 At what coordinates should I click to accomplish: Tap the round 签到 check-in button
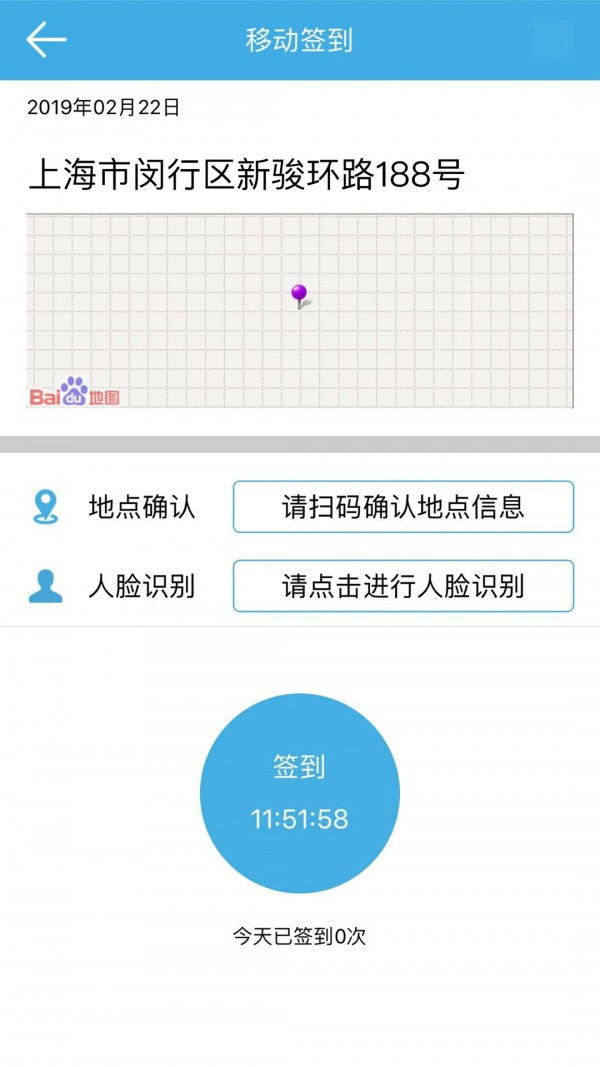pos(300,793)
